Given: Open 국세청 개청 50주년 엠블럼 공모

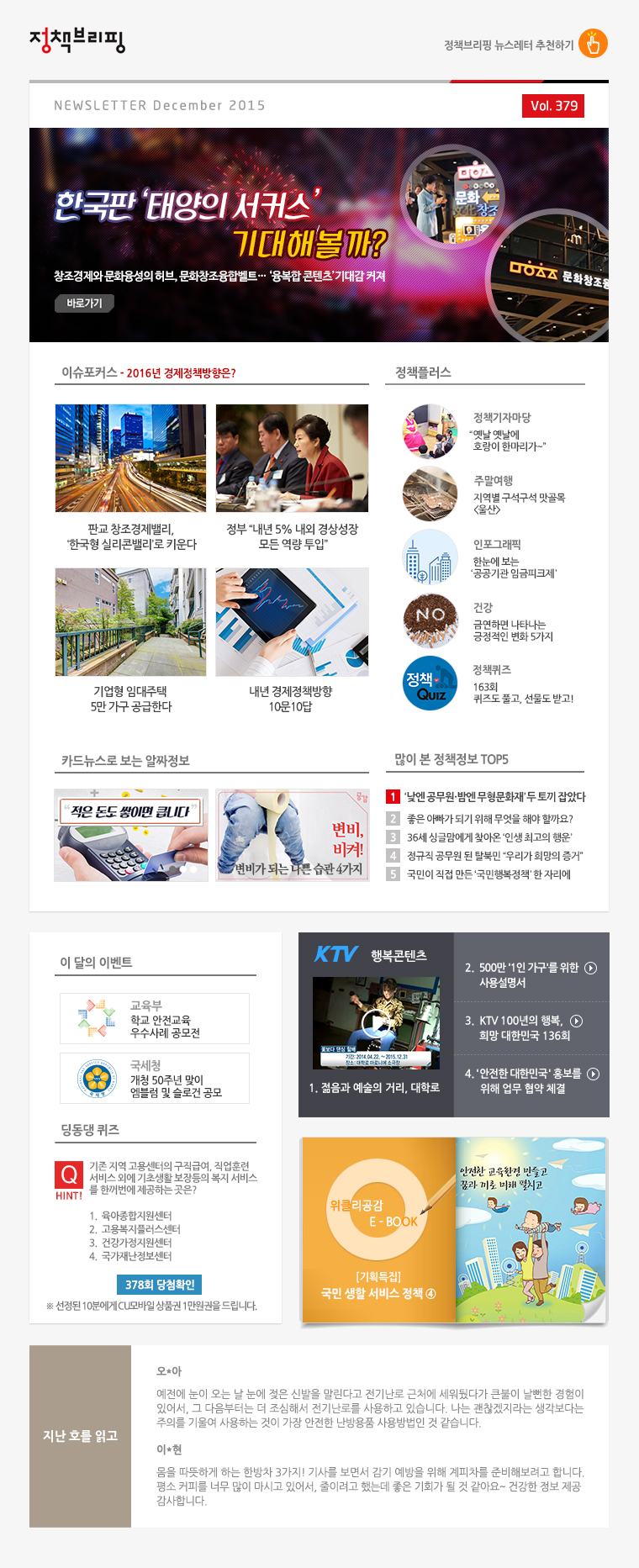Looking at the screenshot, I should tap(155, 1079).
